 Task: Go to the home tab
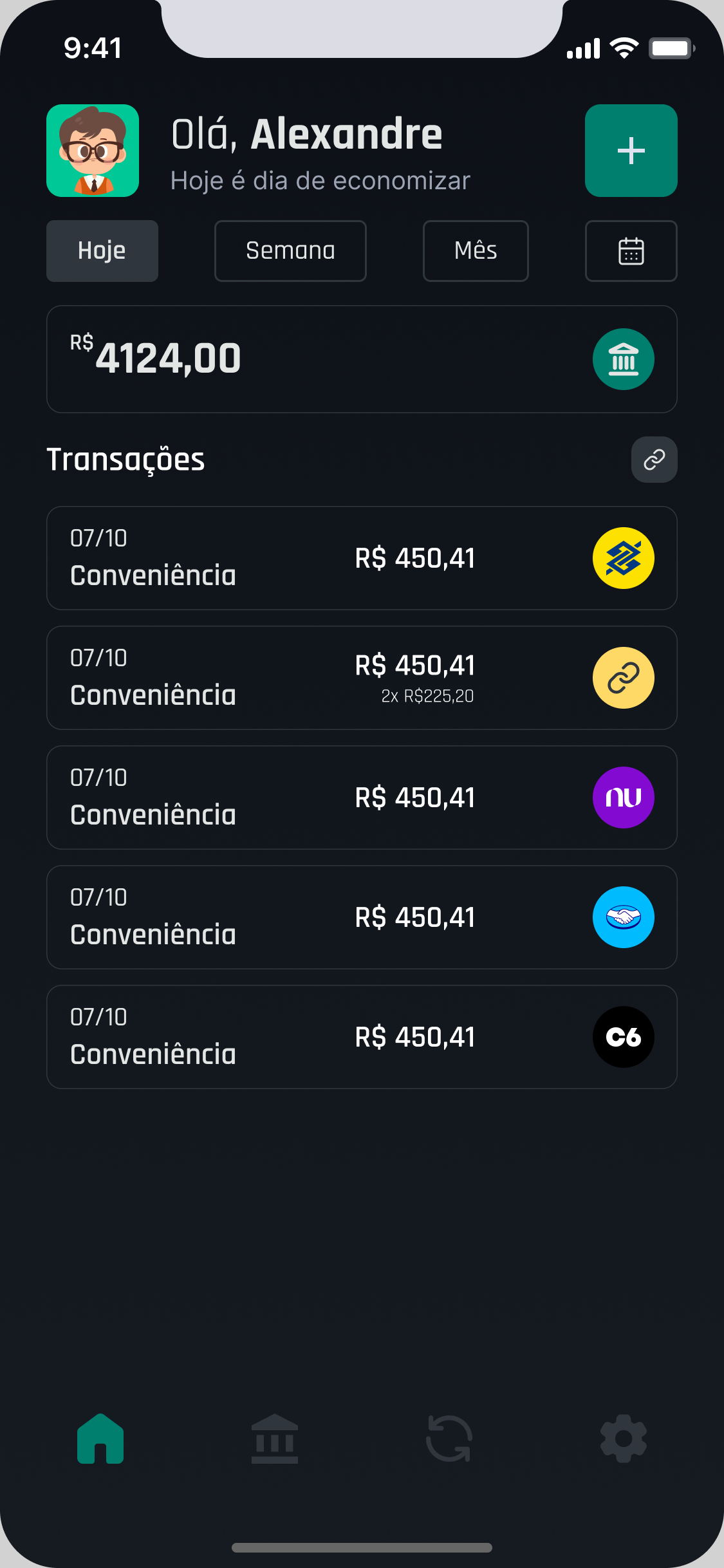100,1439
